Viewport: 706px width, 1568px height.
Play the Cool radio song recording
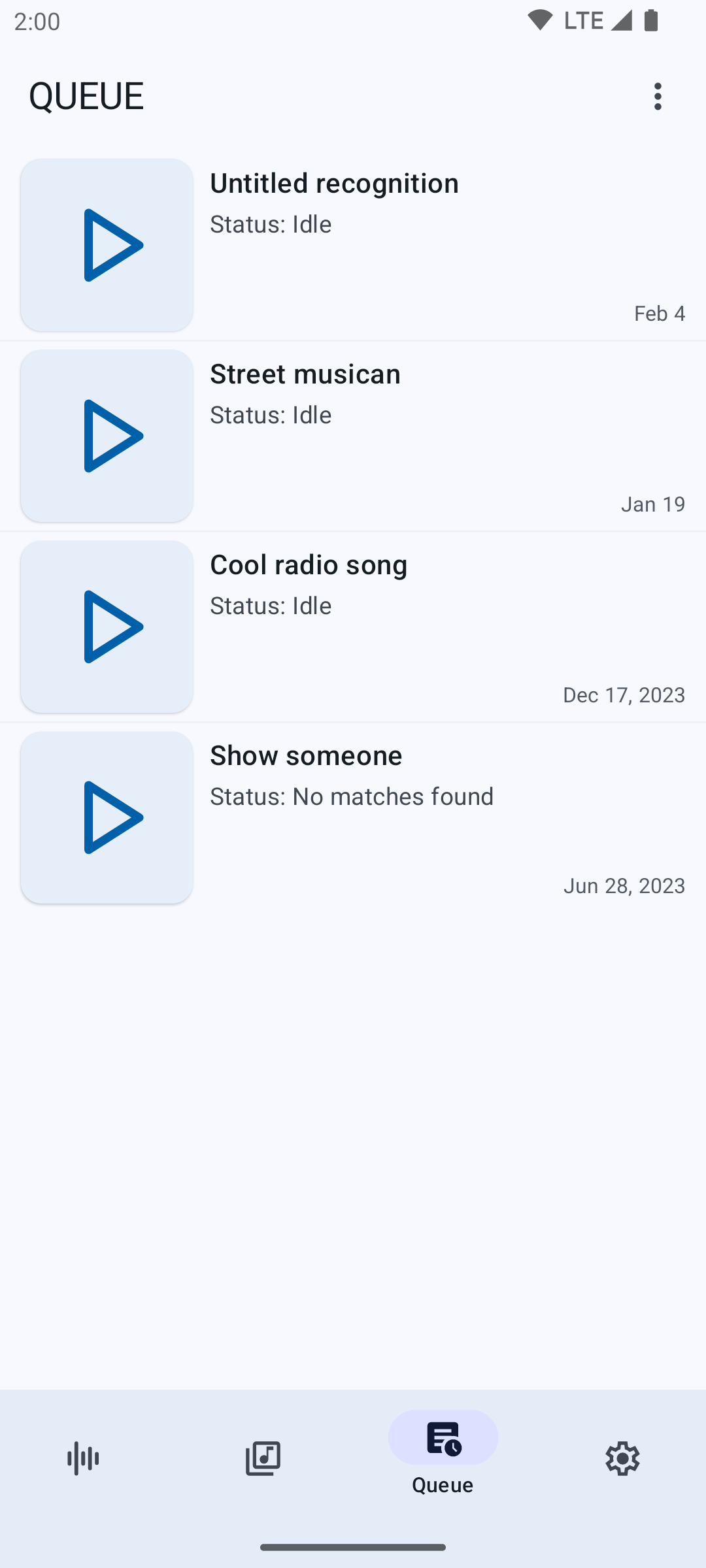coord(107,627)
